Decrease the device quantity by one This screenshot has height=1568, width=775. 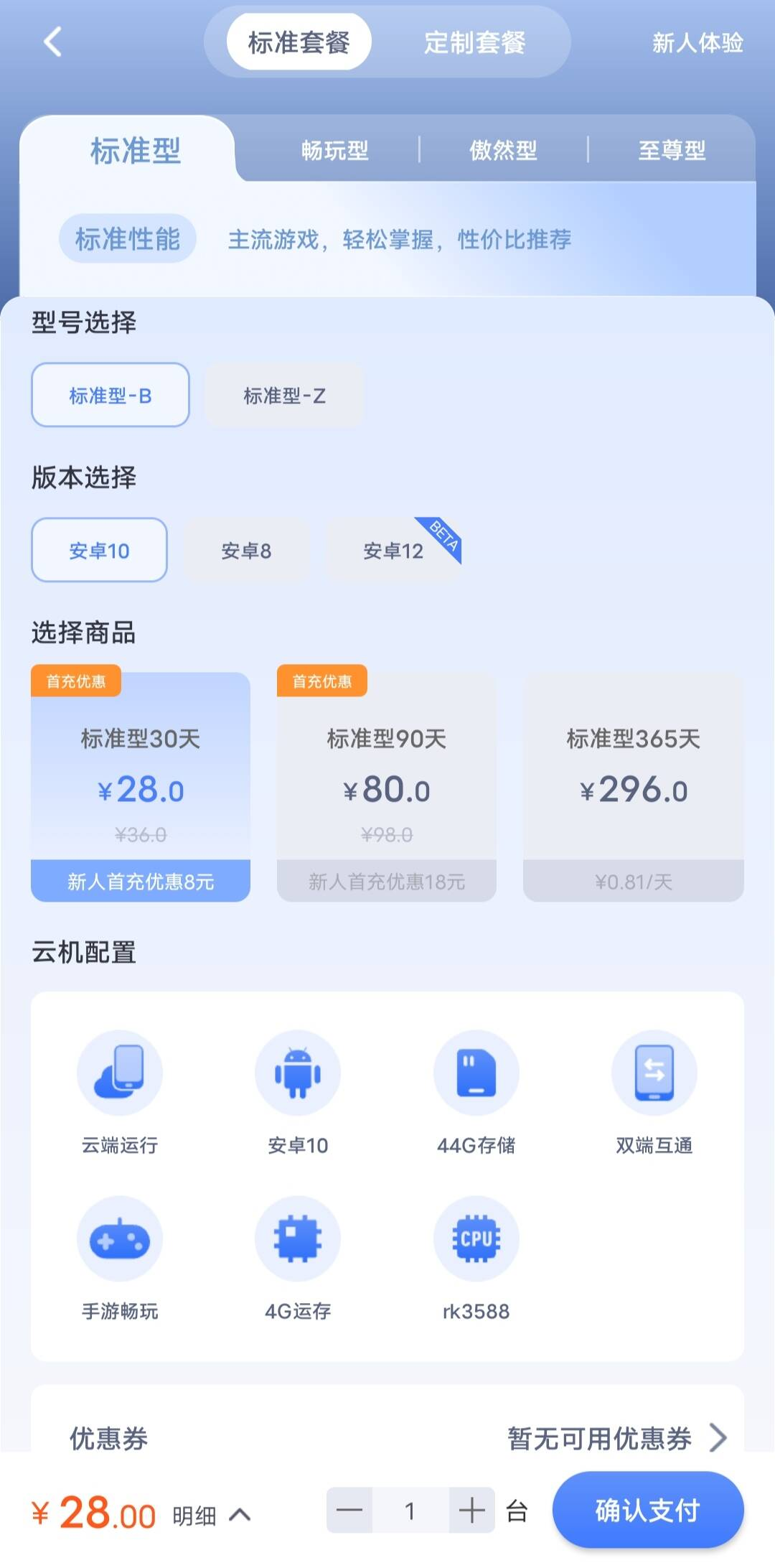pyautogui.click(x=349, y=1511)
